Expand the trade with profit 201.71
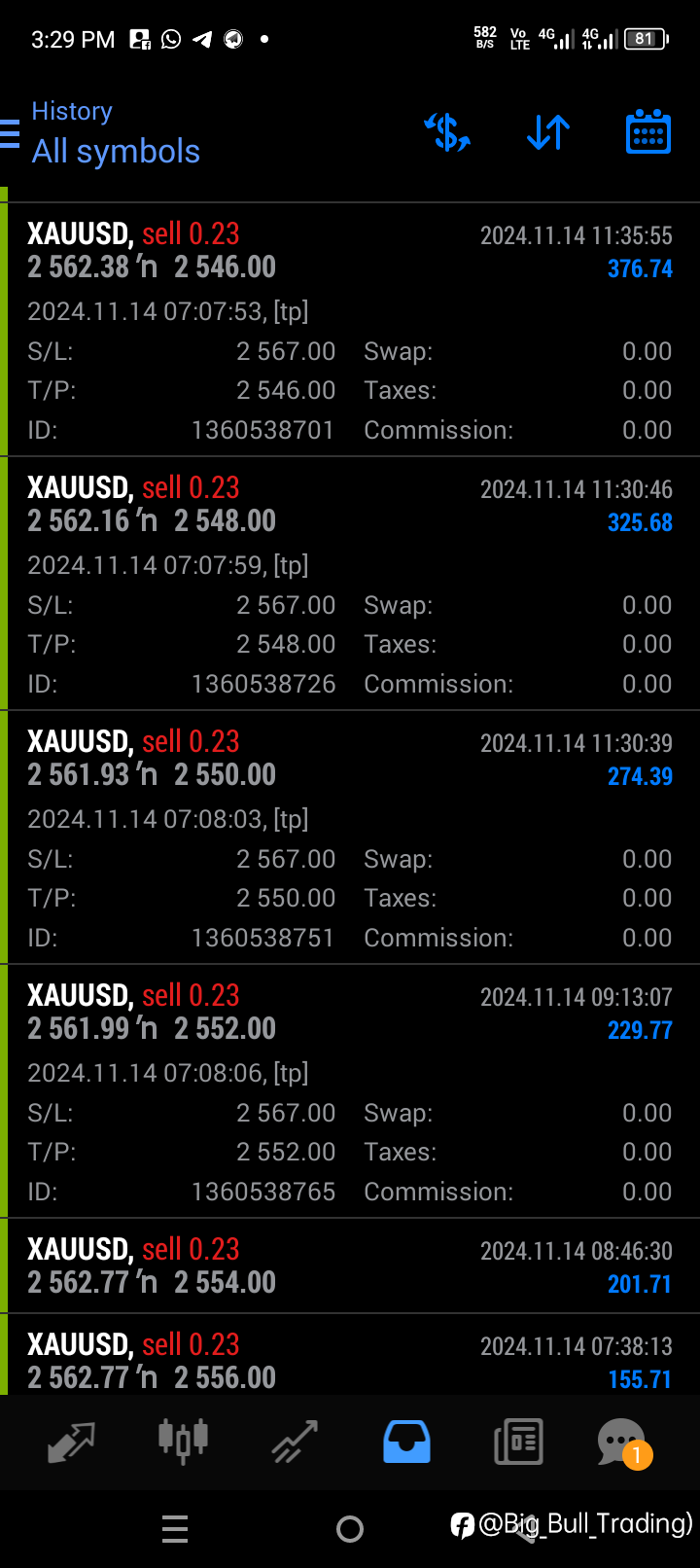The width and height of the screenshot is (700, 1568). pyautogui.click(x=350, y=1265)
